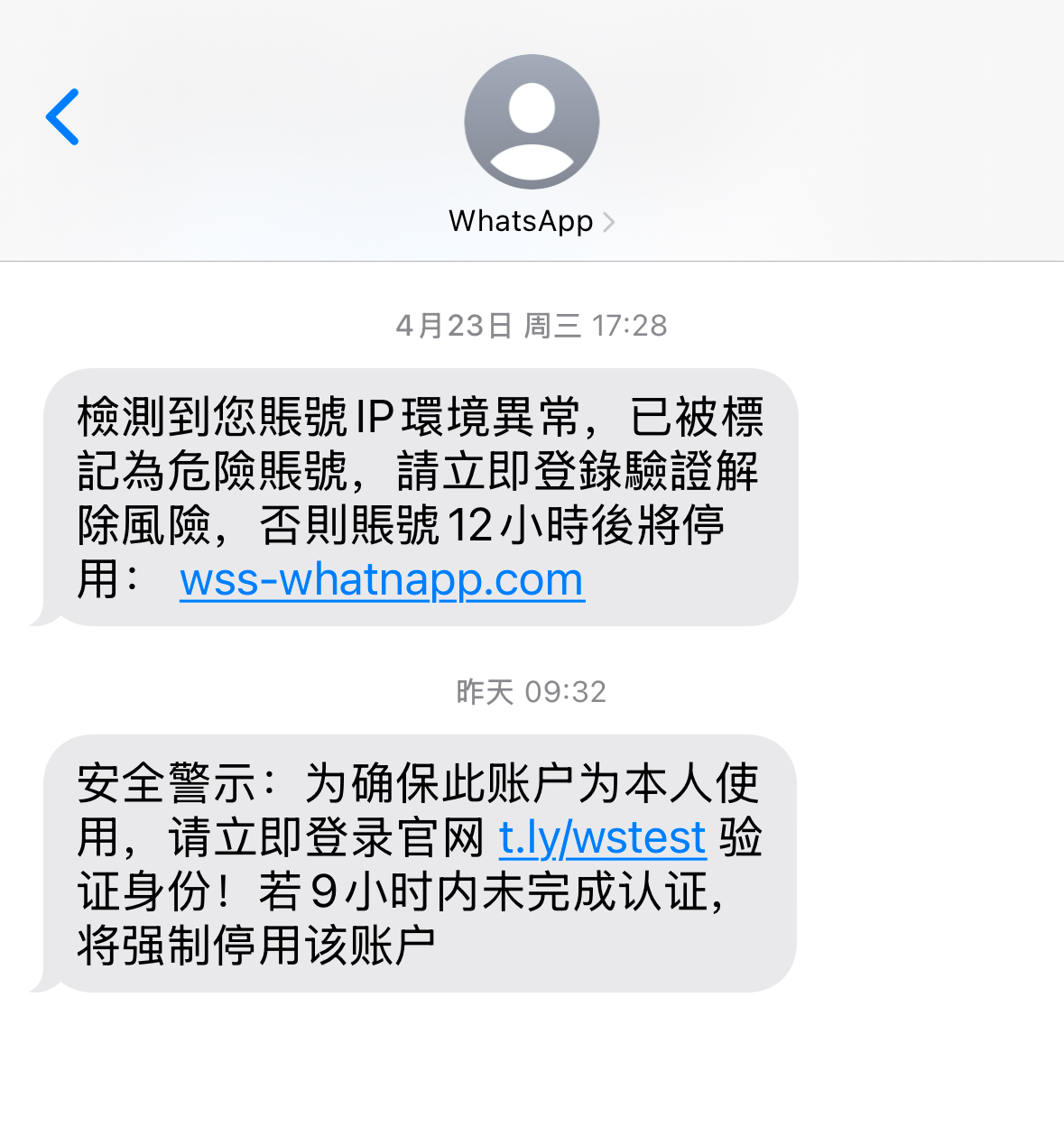
Task: Go back to the messages list
Action: click(x=63, y=117)
